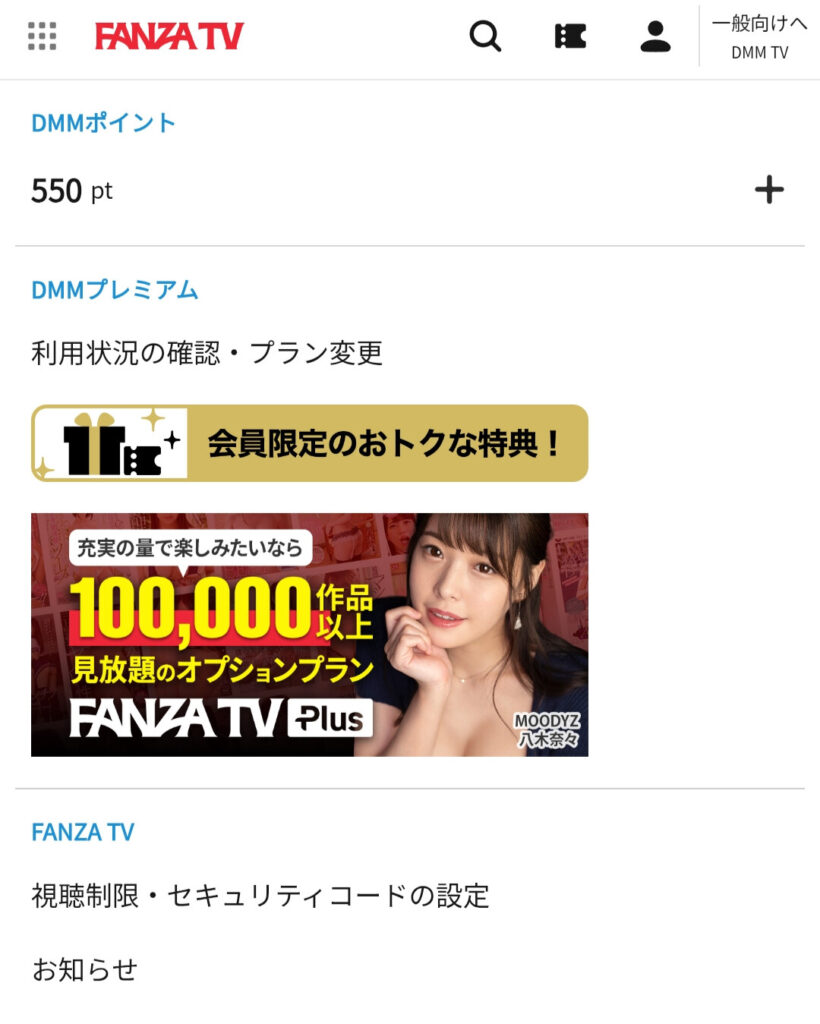Screen dimensions: 820x1024
Task: Go to FANZA TV home via logo
Action: click(169, 37)
